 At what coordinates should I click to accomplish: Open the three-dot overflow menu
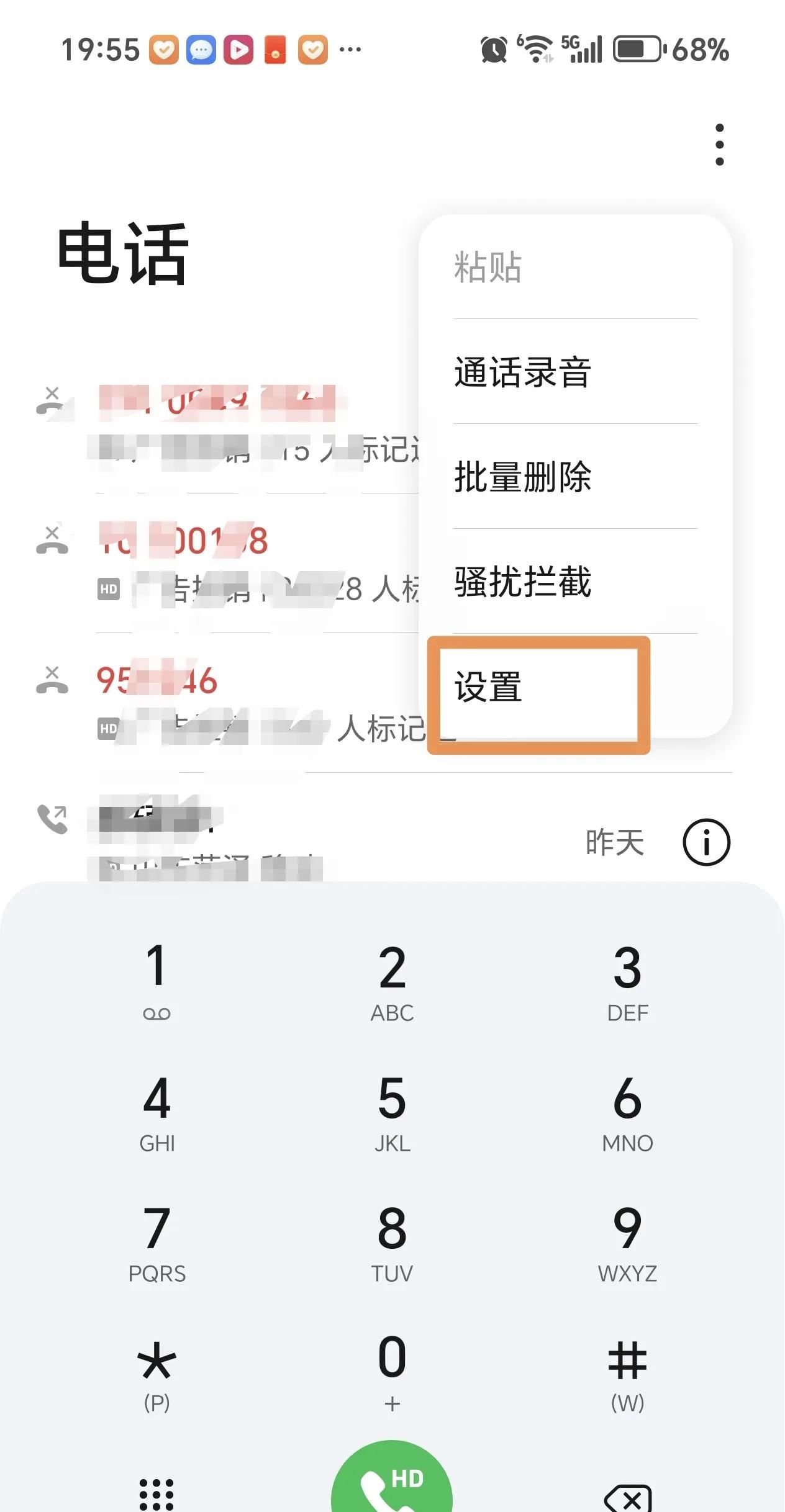(x=719, y=144)
